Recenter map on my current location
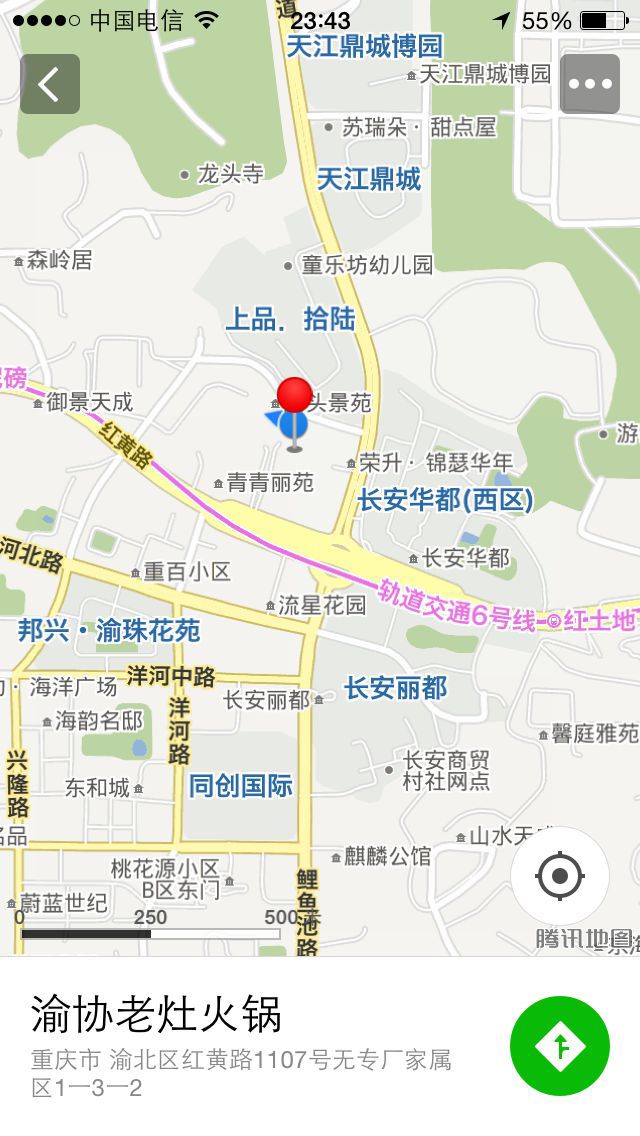Image resolution: width=640 pixels, height=1136 pixels. click(560, 877)
